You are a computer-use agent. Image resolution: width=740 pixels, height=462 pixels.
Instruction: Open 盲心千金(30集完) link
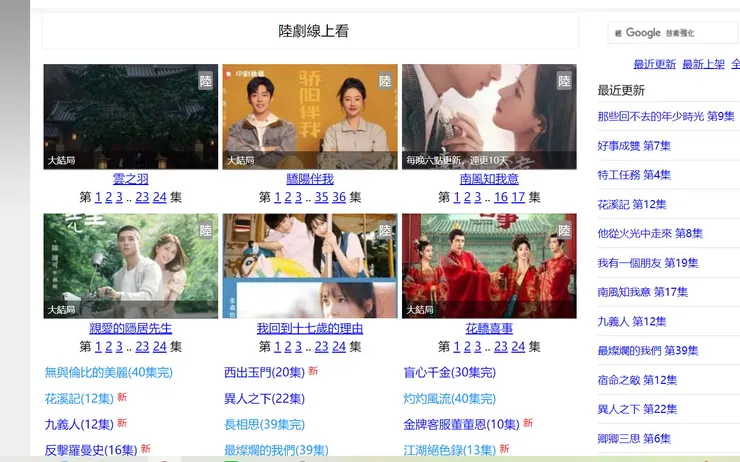pos(449,372)
